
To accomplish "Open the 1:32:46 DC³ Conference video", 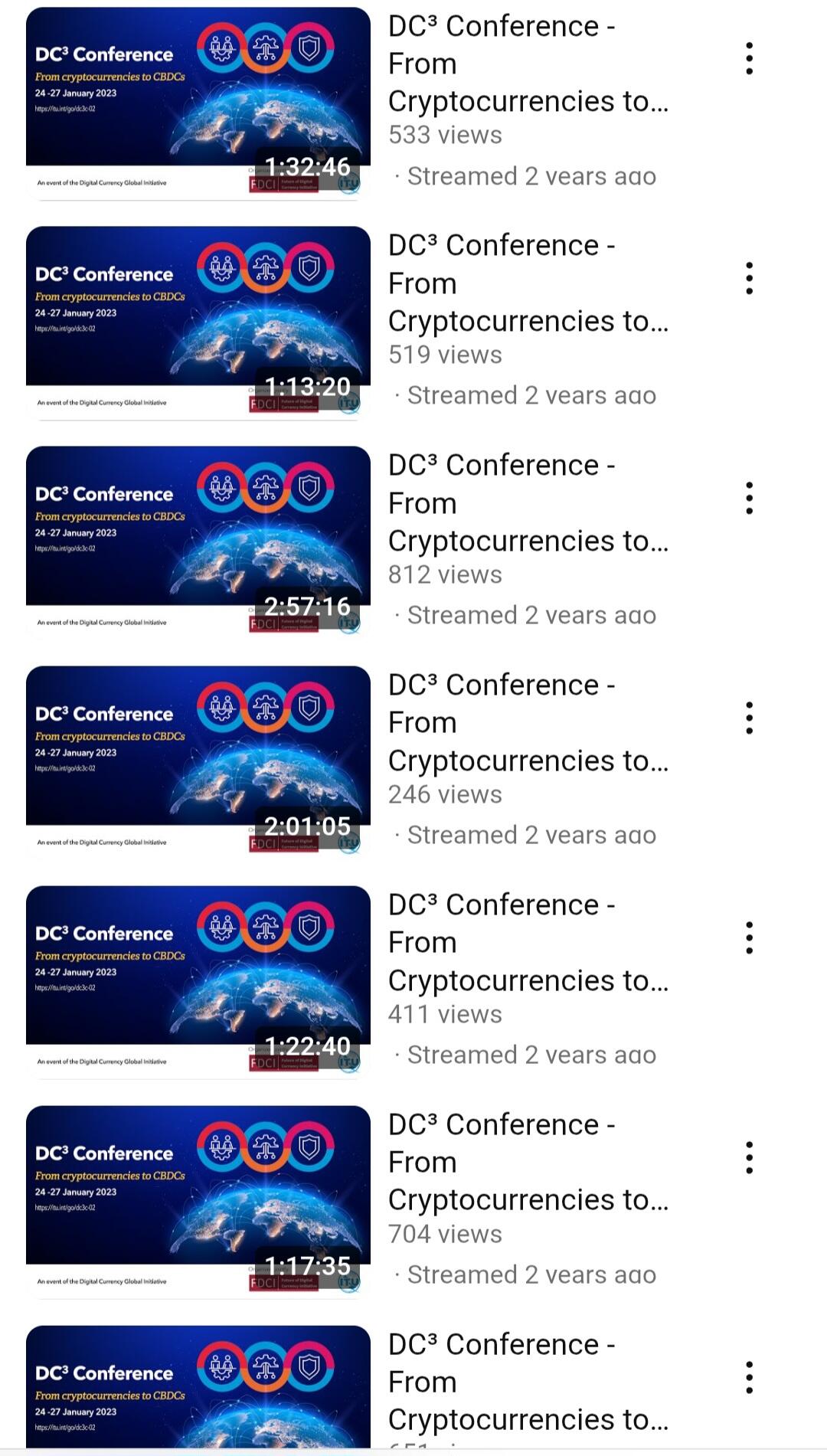I will 198,103.
